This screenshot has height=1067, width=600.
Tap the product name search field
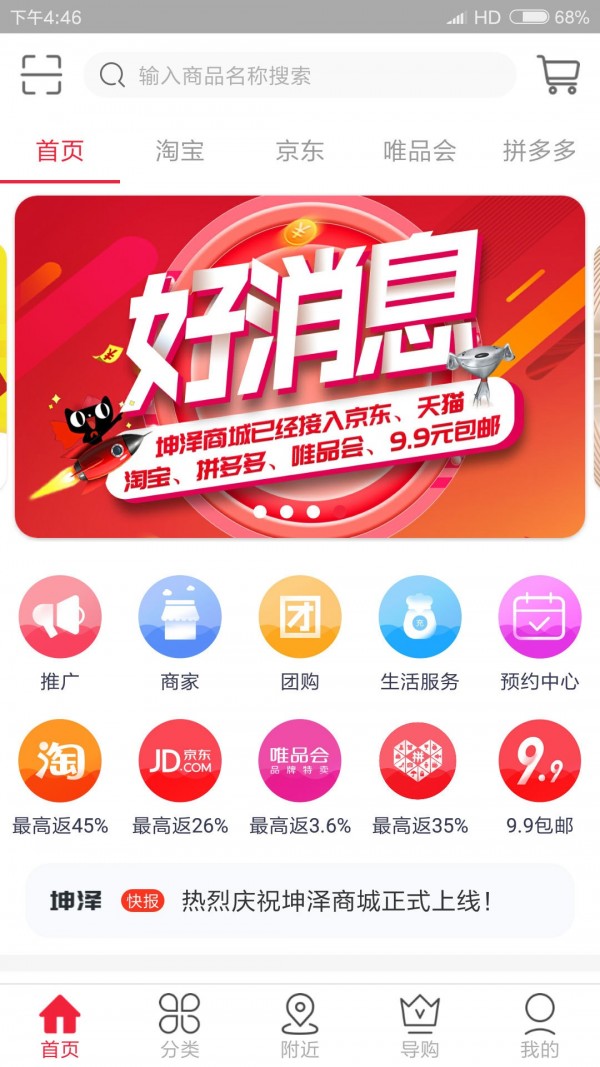coord(300,75)
